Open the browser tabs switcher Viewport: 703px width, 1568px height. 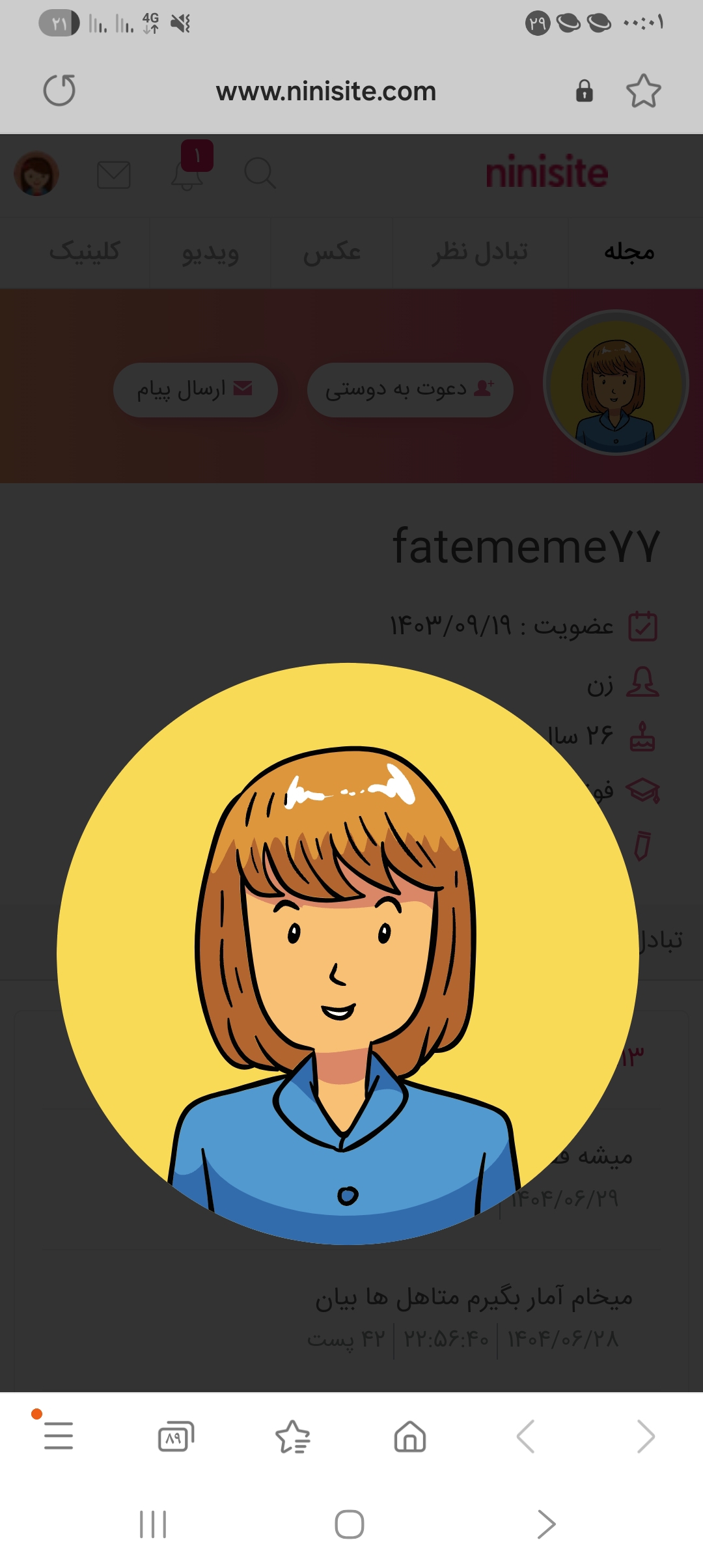point(176,1436)
